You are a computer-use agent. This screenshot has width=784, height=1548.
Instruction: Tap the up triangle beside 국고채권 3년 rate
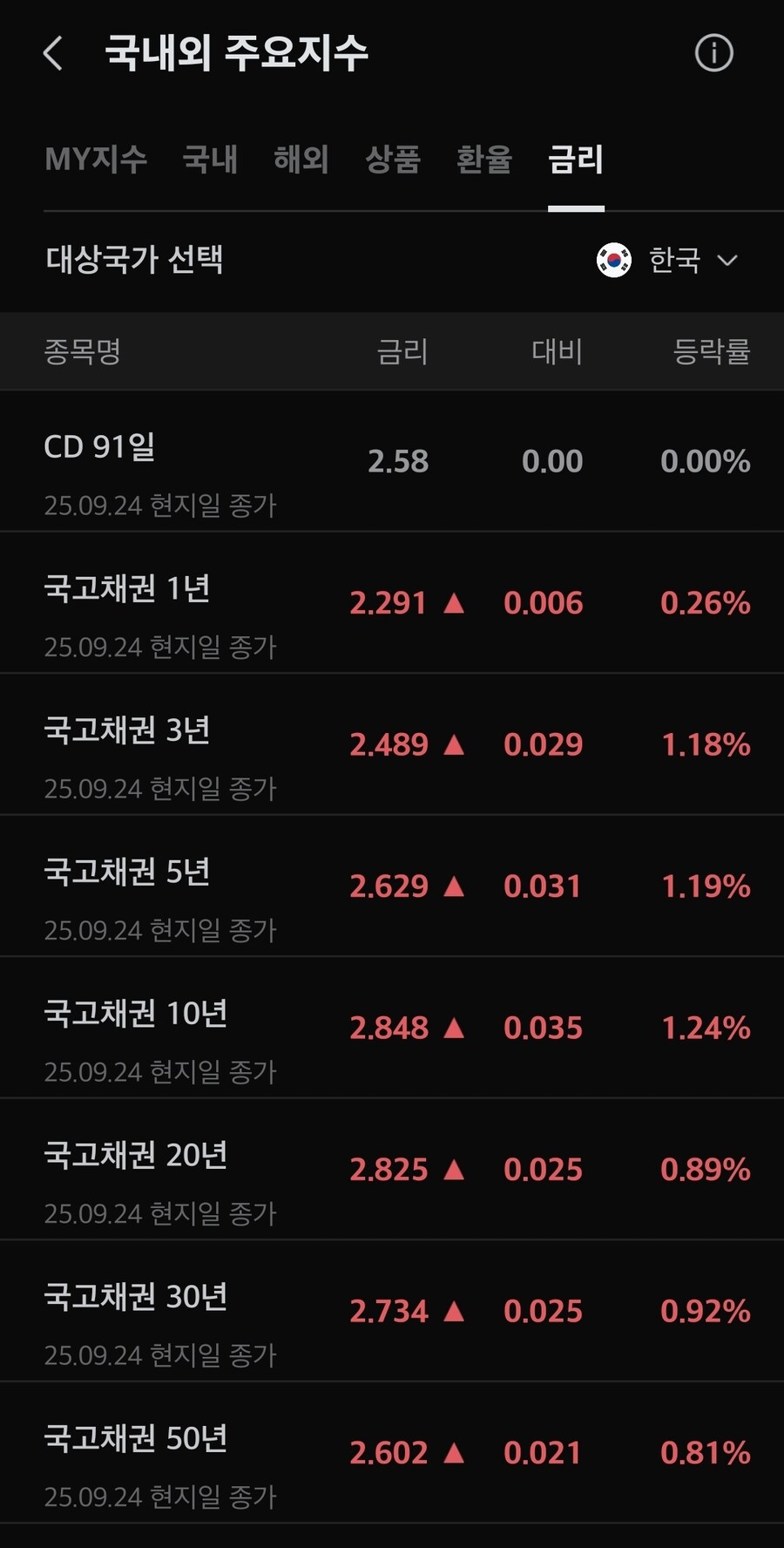pyautogui.click(x=454, y=743)
